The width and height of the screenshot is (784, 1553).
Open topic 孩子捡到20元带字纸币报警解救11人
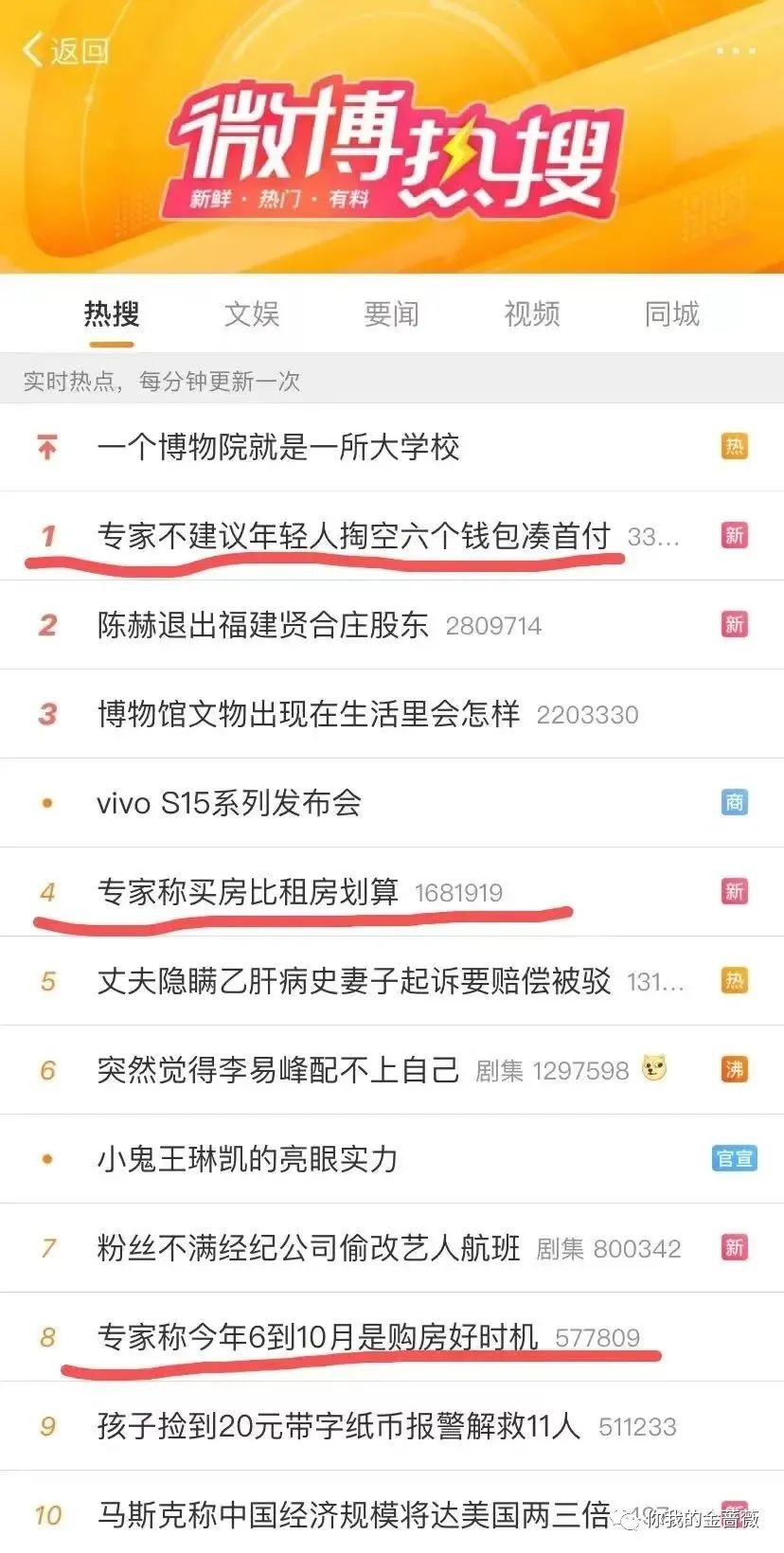click(338, 1426)
